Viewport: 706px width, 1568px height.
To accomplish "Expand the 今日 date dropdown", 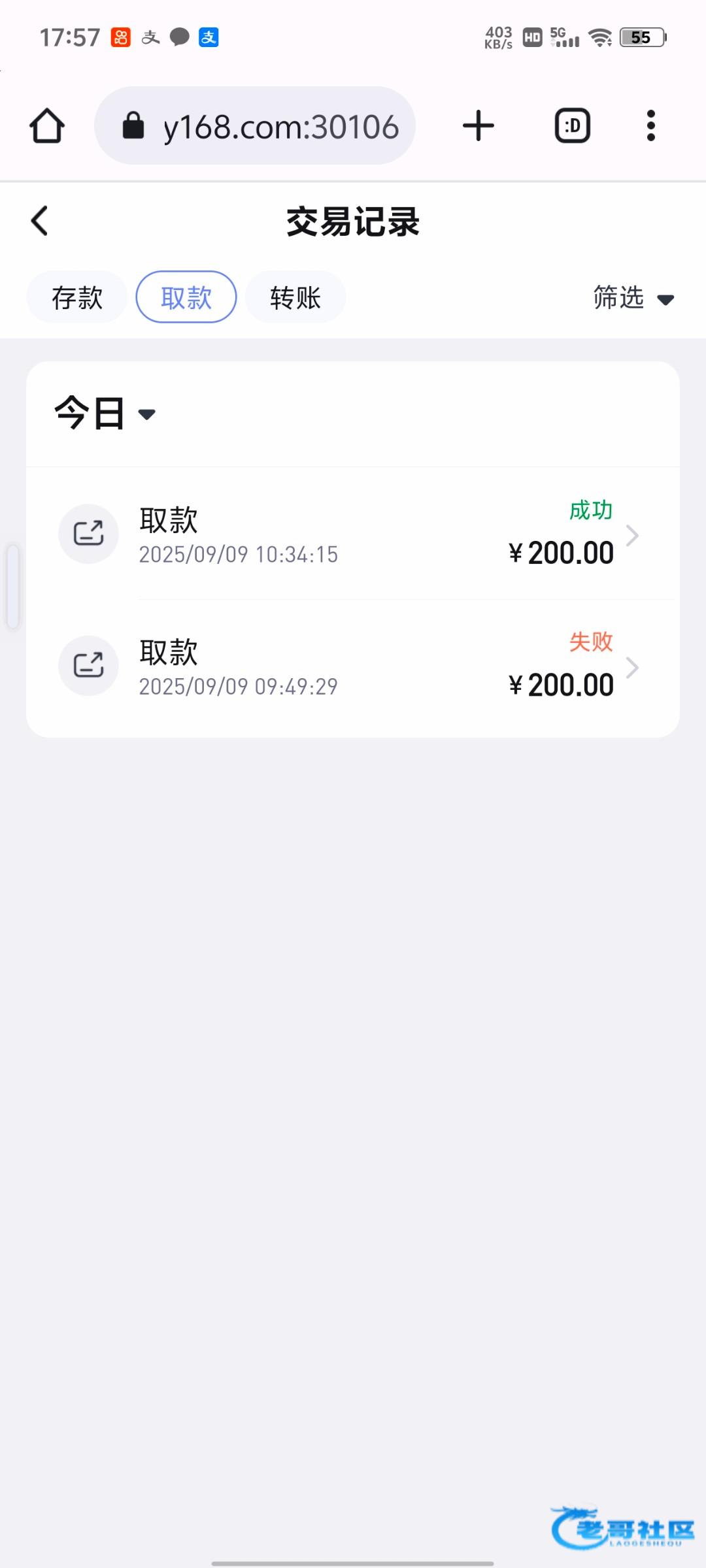I will coord(105,414).
